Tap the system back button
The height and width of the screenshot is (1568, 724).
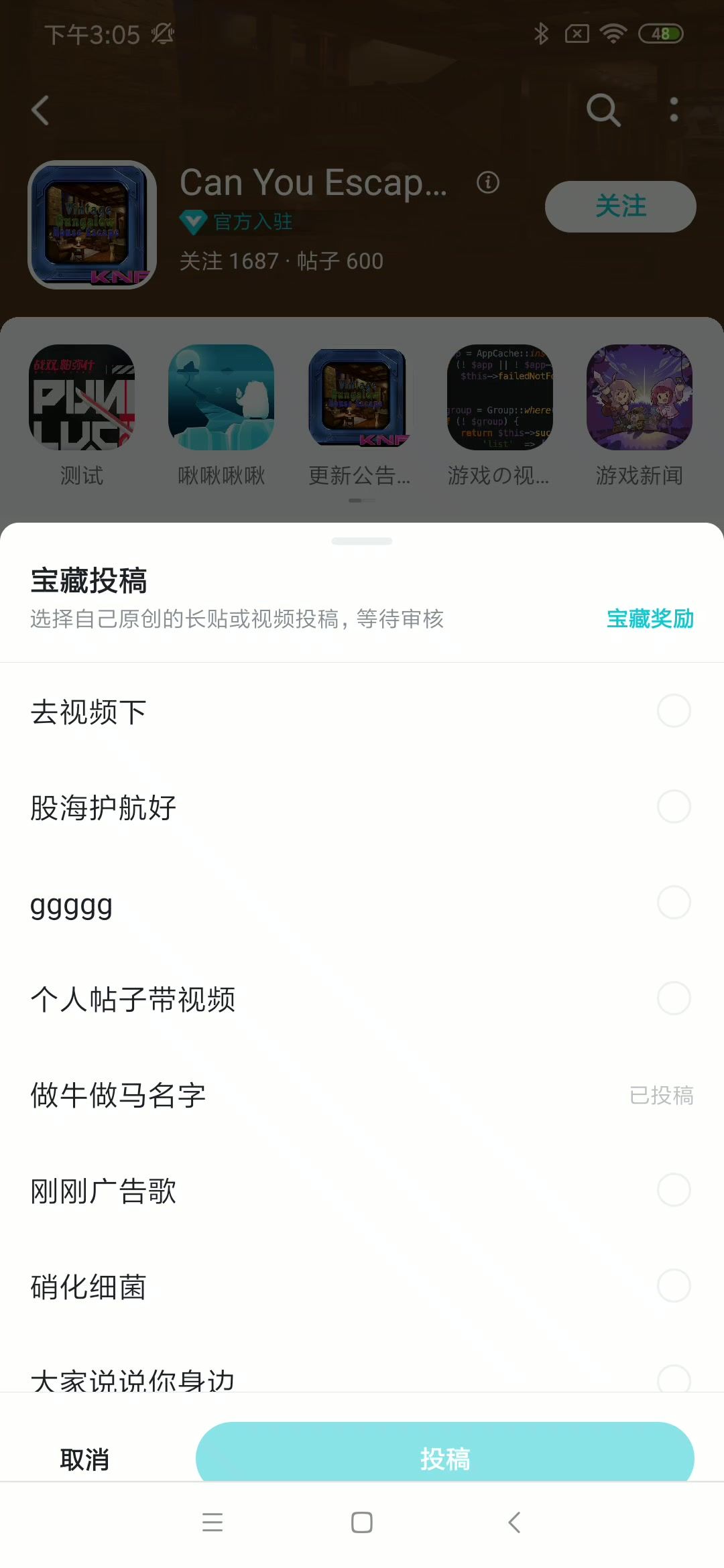[514, 1522]
